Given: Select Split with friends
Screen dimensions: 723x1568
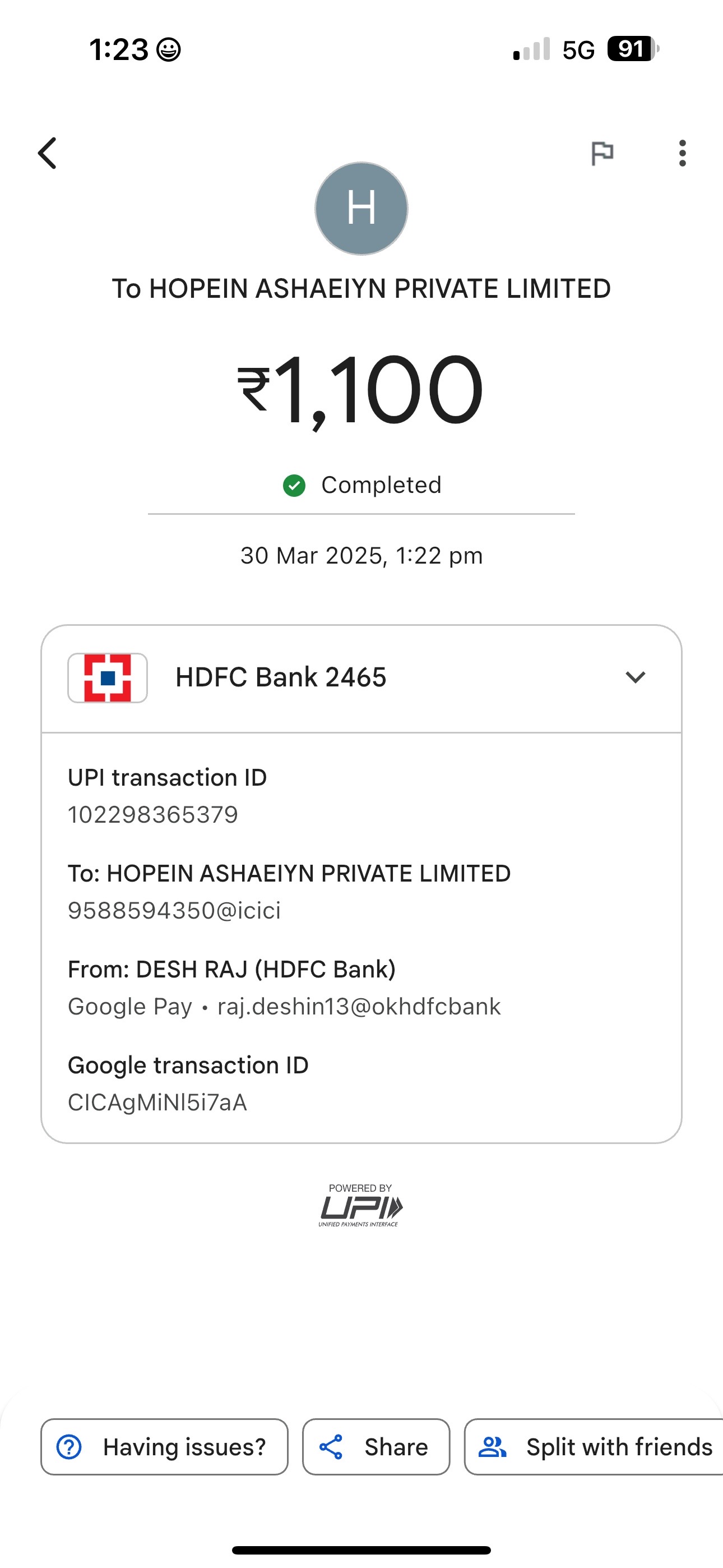Looking at the screenshot, I should click(594, 1447).
